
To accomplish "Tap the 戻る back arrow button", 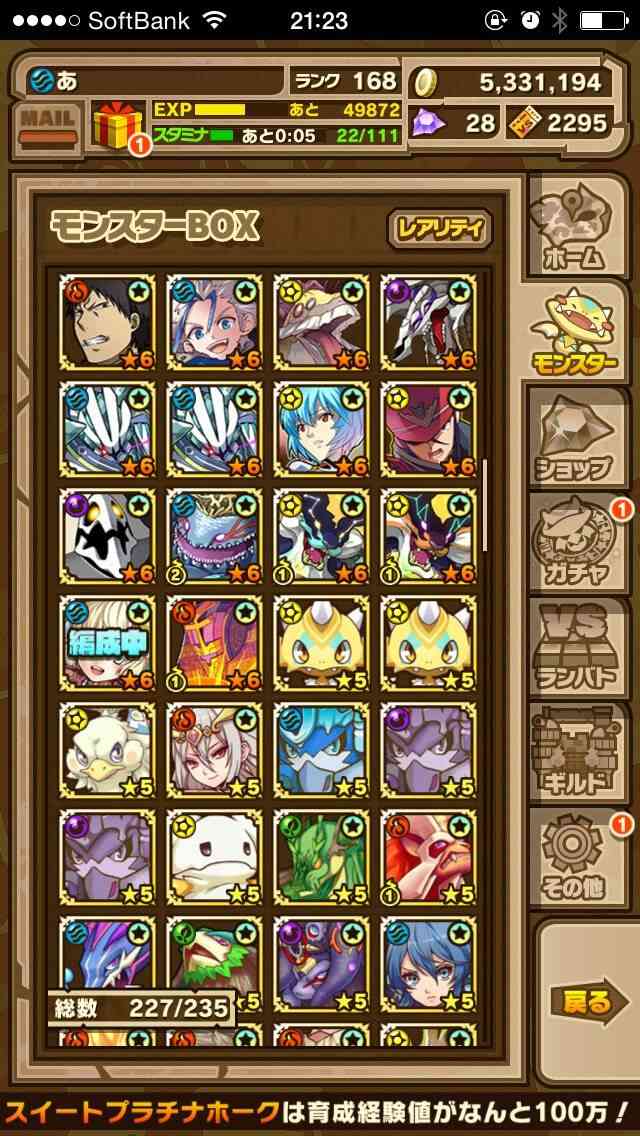I will pyautogui.click(x=589, y=1002).
